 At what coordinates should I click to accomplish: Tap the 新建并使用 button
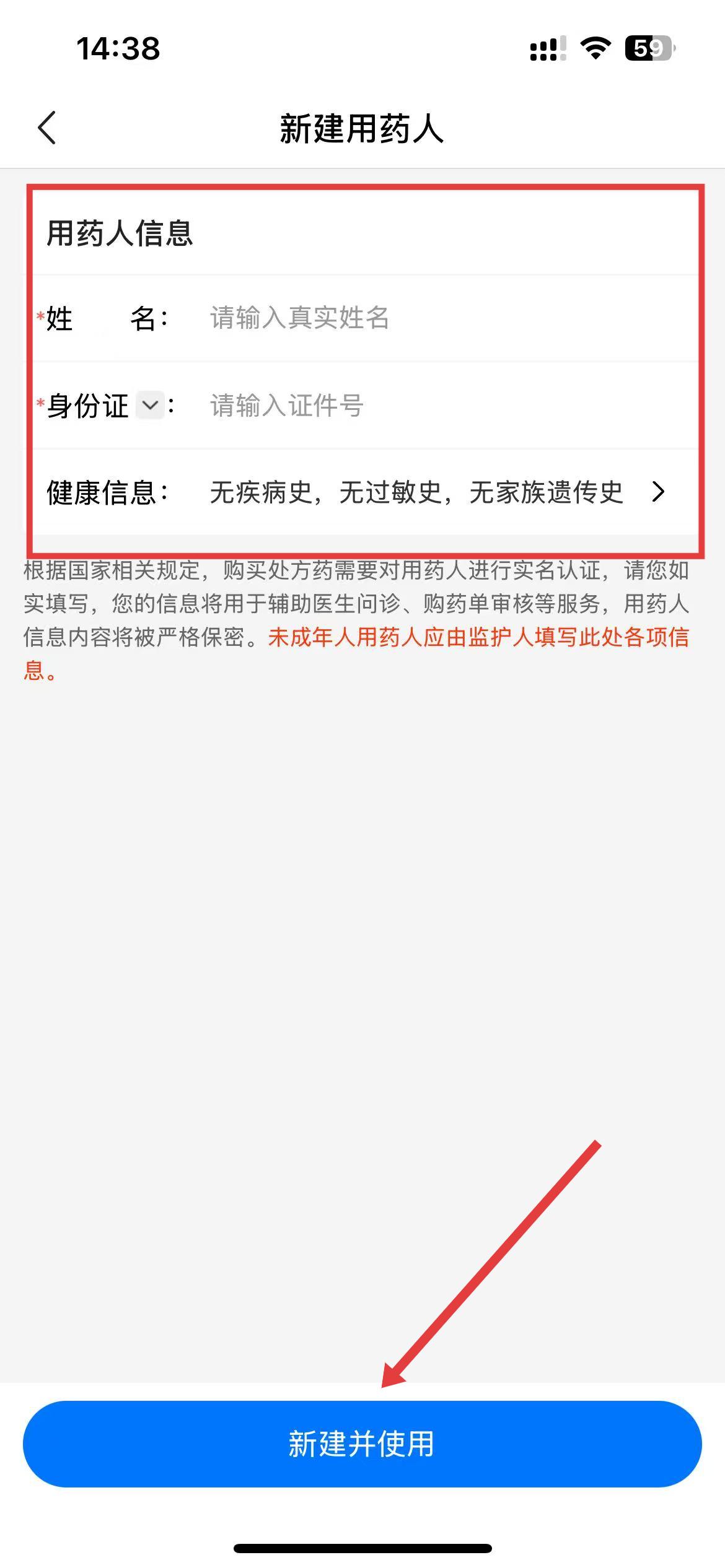(362, 1445)
